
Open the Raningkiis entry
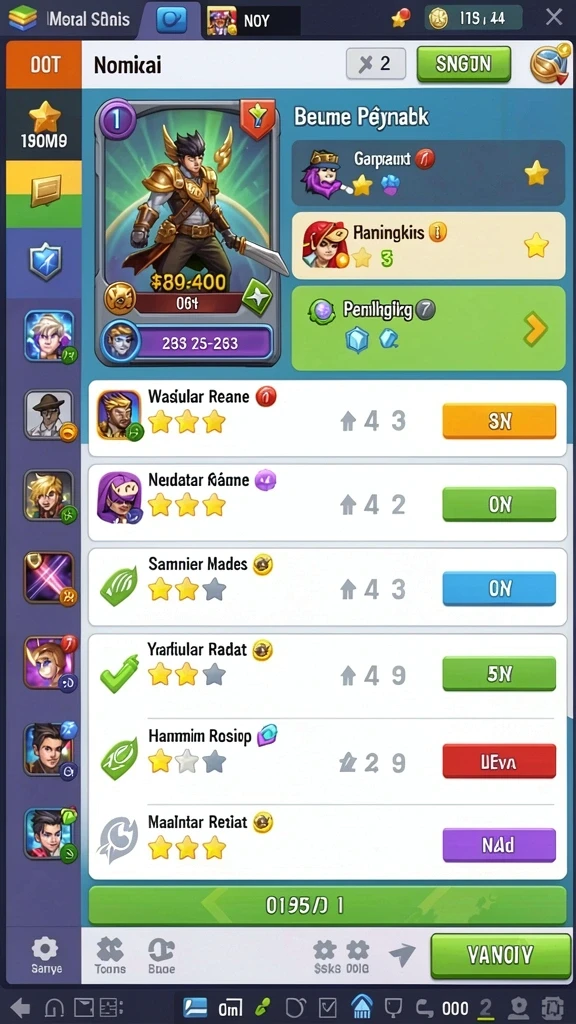coord(428,246)
